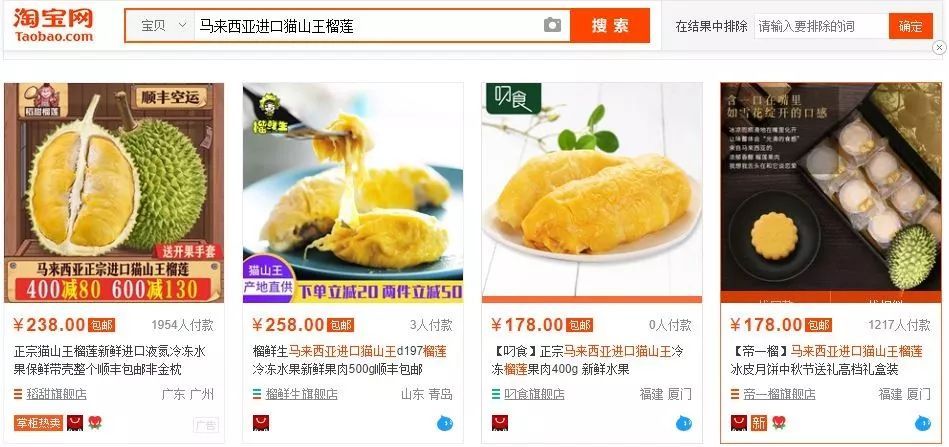This screenshot has width=949, height=447.
Task: Enter a word in the exclude field
Action: pyautogui.click(x=818, y=27)
